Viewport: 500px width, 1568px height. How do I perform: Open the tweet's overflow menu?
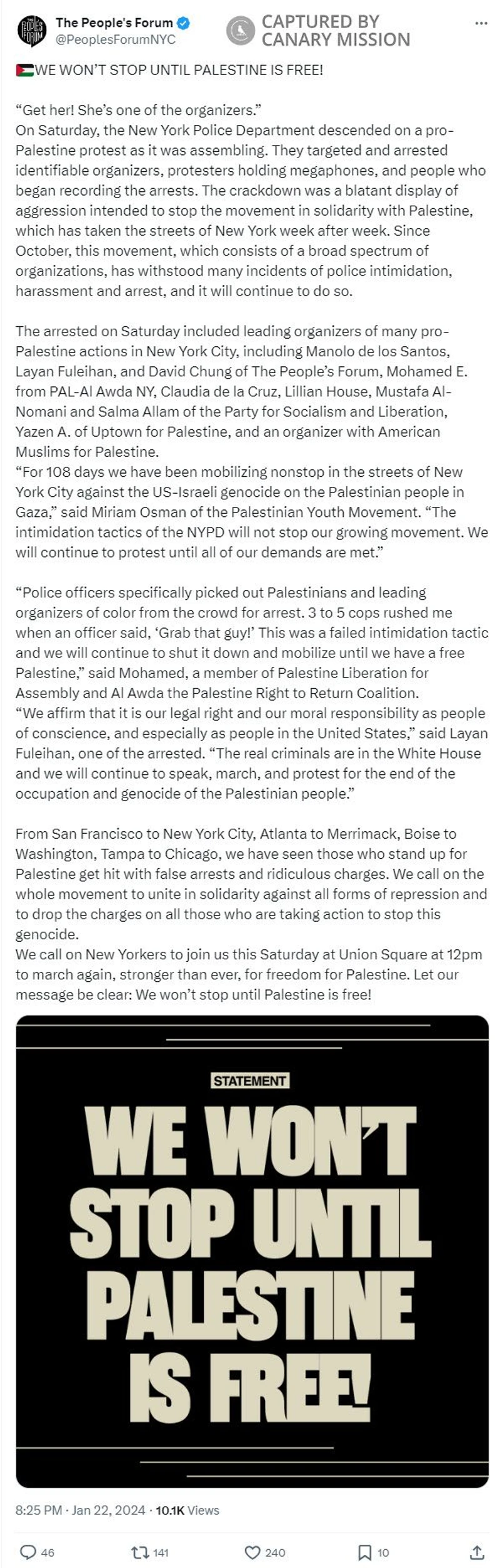481,24
